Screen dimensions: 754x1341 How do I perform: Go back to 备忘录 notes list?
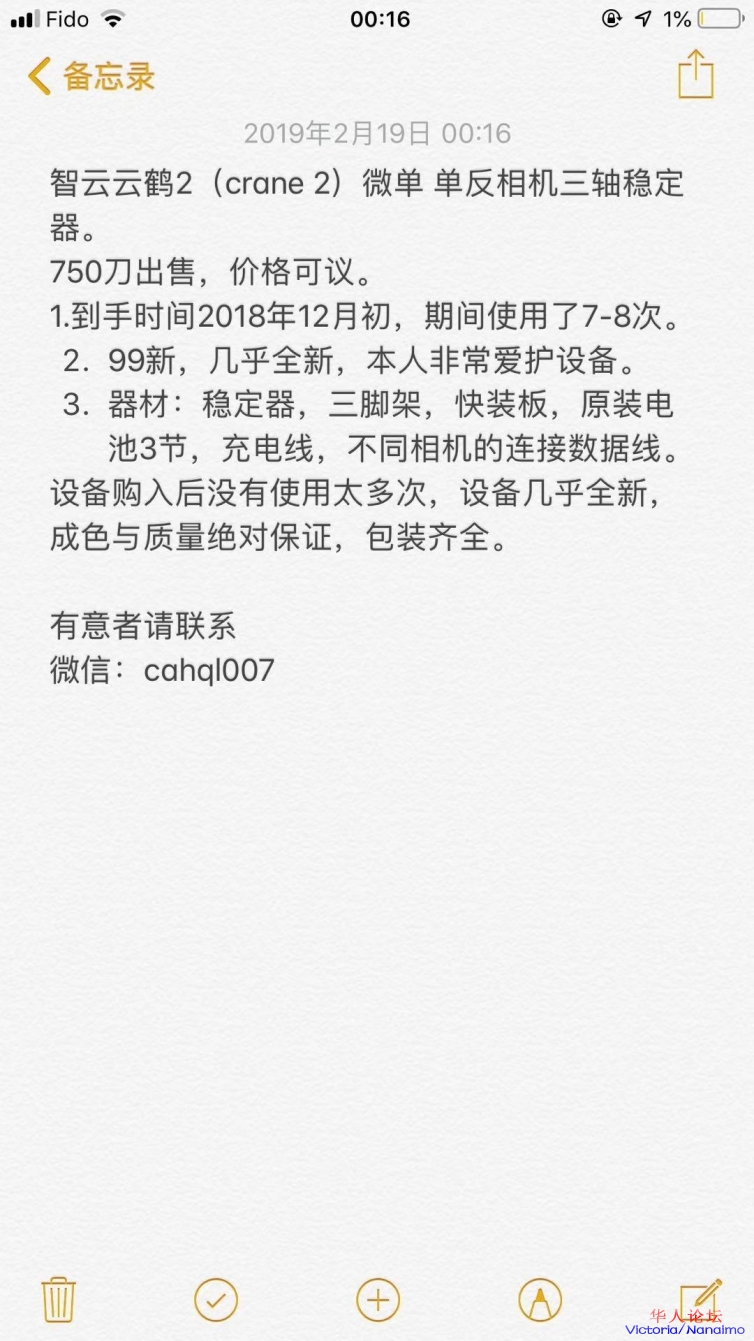[90, 77]
